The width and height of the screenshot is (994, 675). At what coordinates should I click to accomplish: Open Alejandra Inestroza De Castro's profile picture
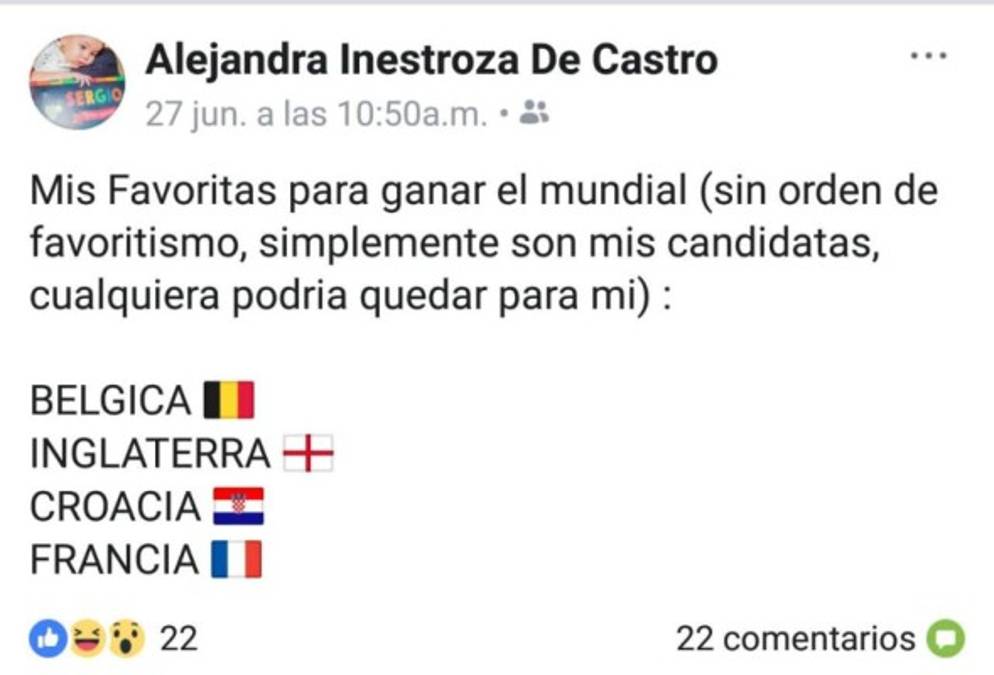click(x=77, y=82)
